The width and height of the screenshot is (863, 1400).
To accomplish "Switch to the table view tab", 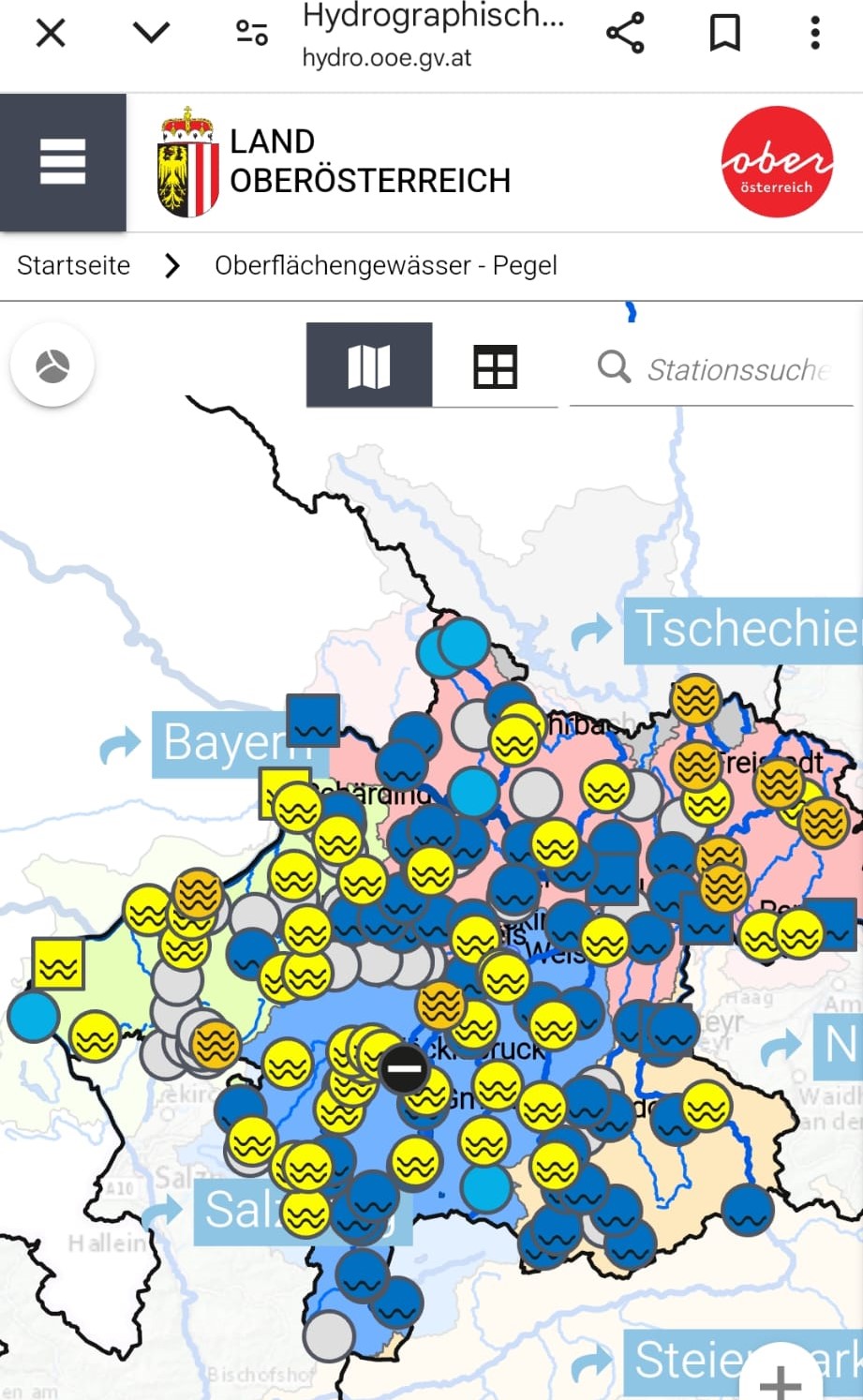I will [495, 365].
